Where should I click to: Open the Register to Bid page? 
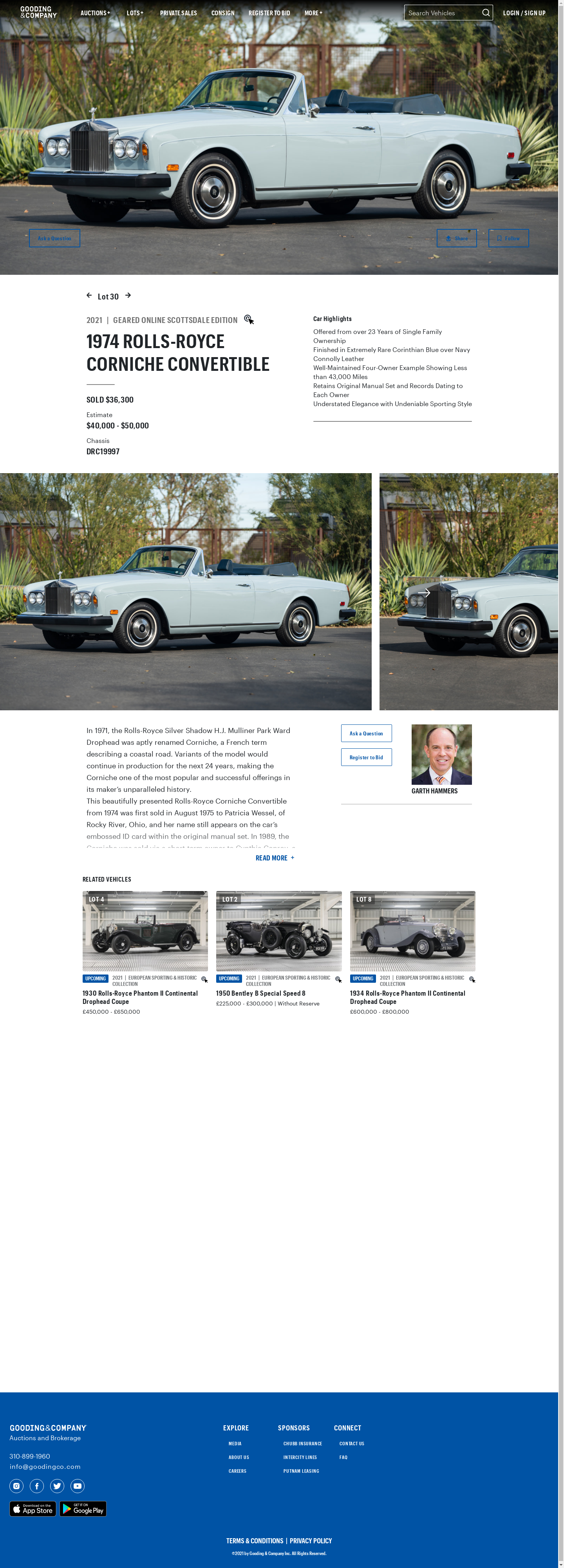click(269, 13)
